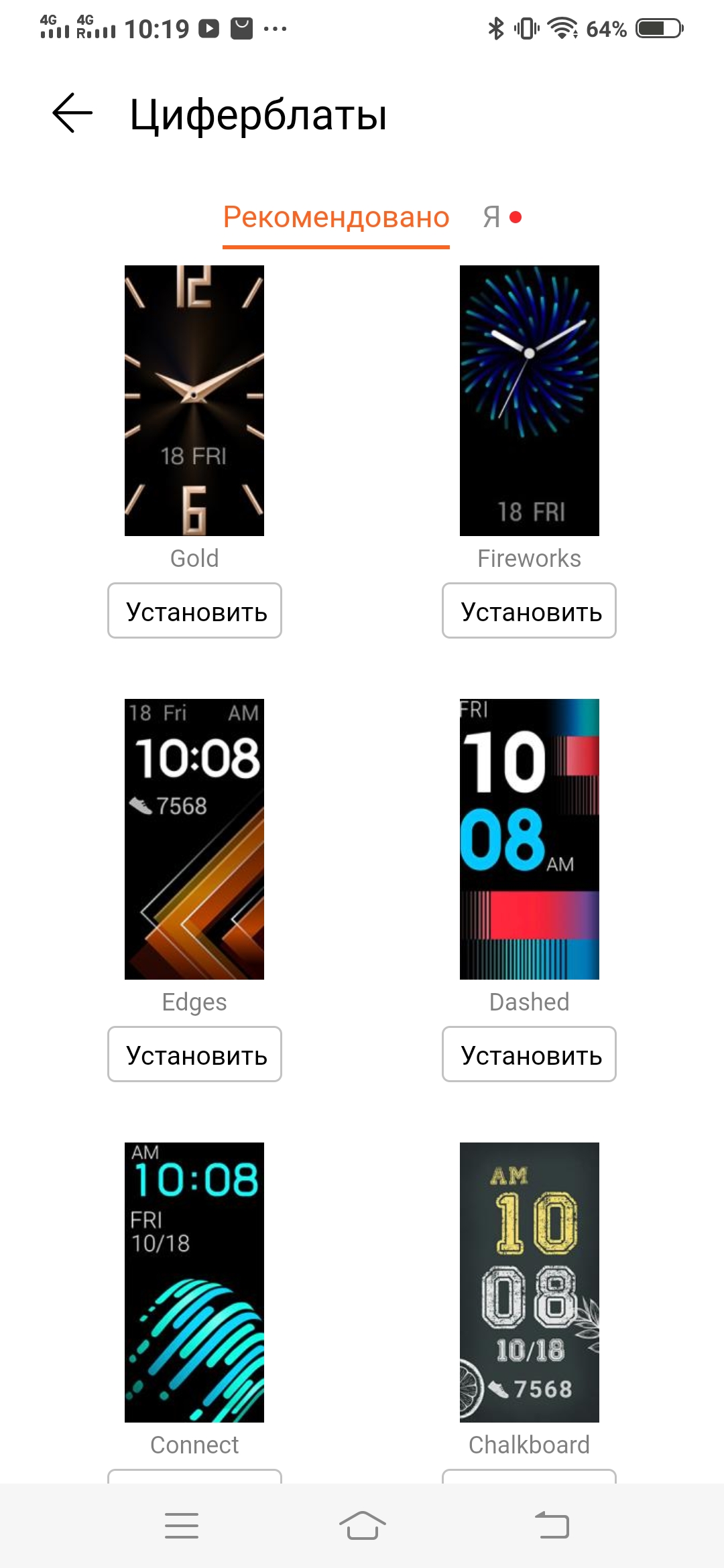The height and width of the screenshot is (1568, 724).
Task: Open the recent apps menu
Action: click(182, 1526)
